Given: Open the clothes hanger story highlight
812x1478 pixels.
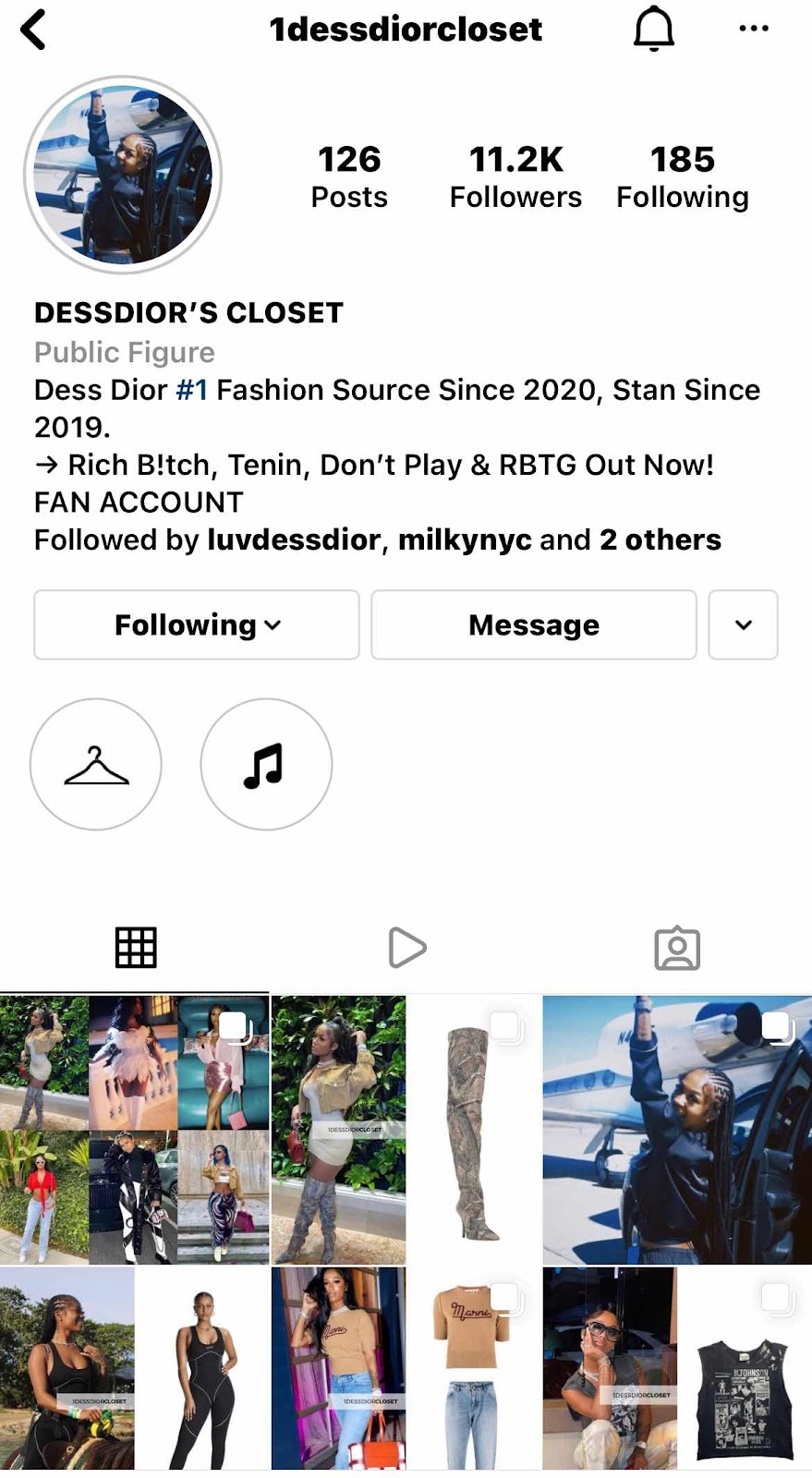Looking at the screenshot, I should (96, 765).
